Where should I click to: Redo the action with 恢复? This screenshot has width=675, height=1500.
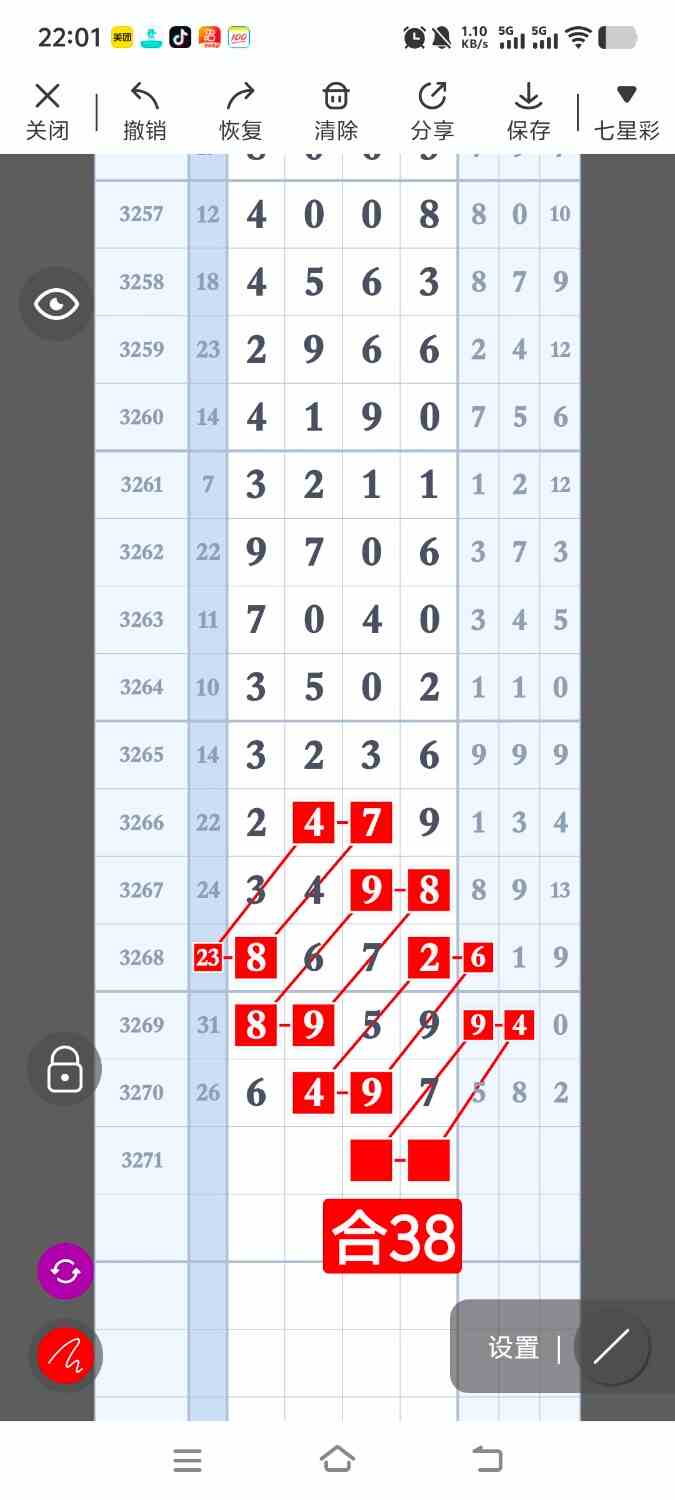pos(240,111)
